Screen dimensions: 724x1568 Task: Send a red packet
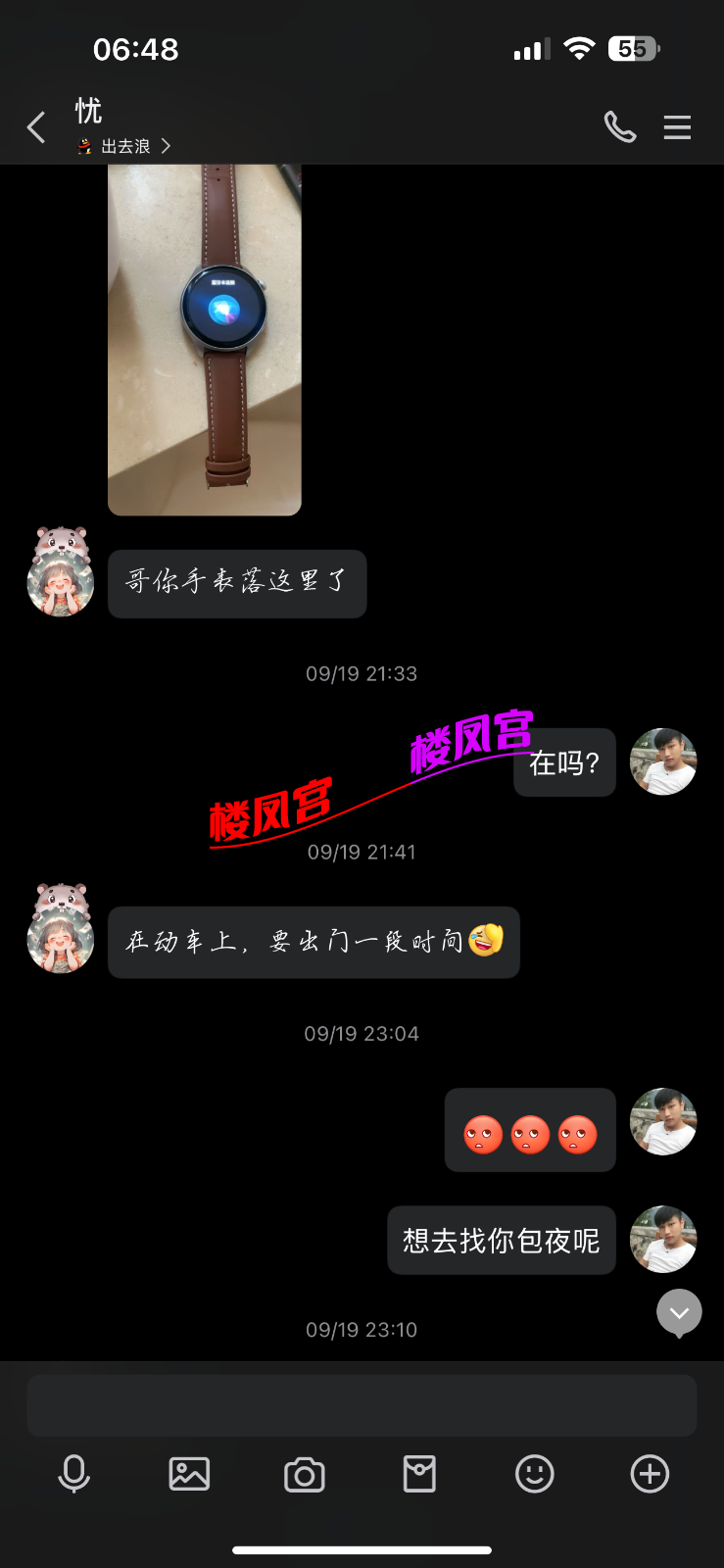point(419,1474)
